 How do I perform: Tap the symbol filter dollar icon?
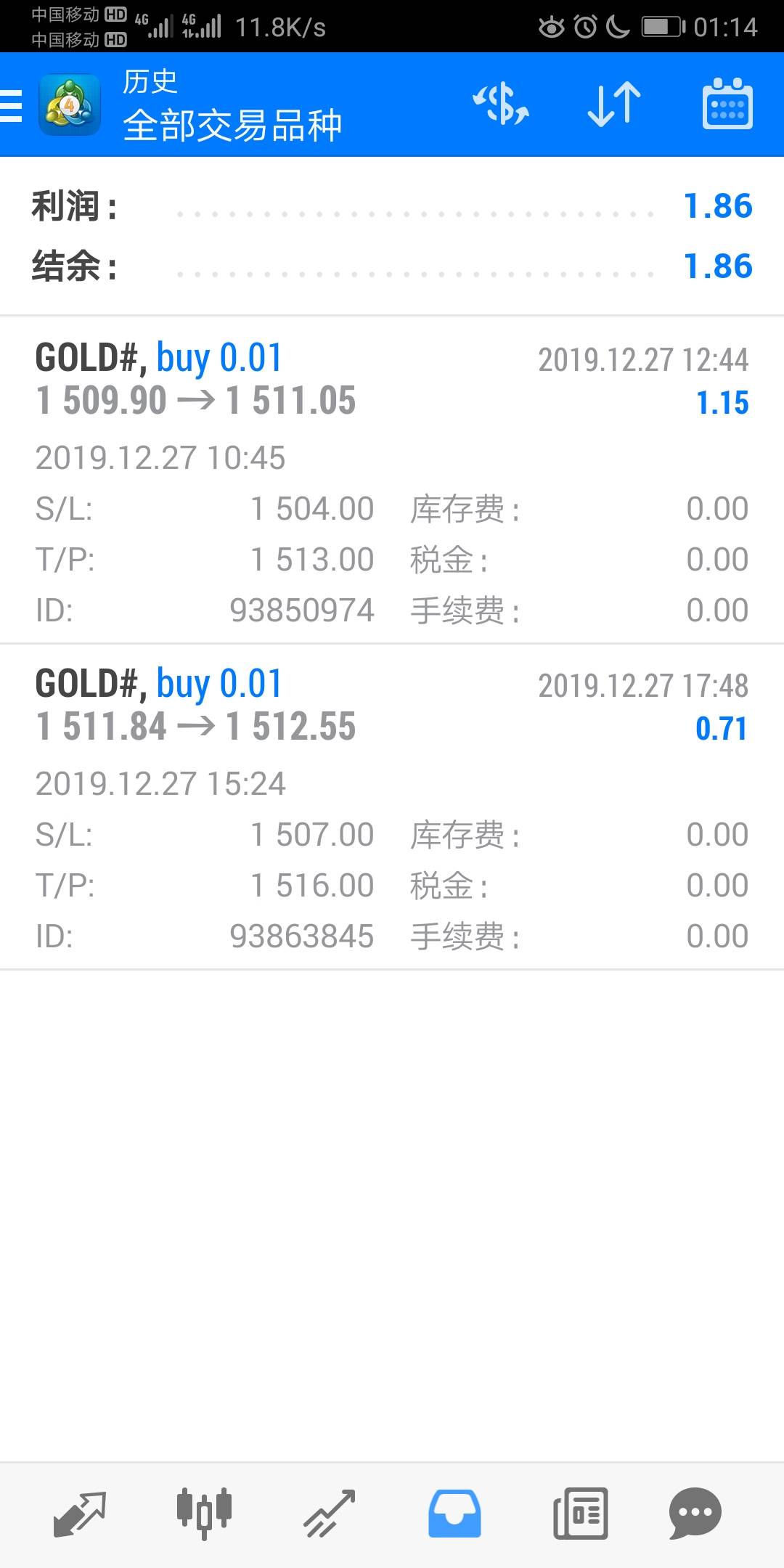pos(501,104)
